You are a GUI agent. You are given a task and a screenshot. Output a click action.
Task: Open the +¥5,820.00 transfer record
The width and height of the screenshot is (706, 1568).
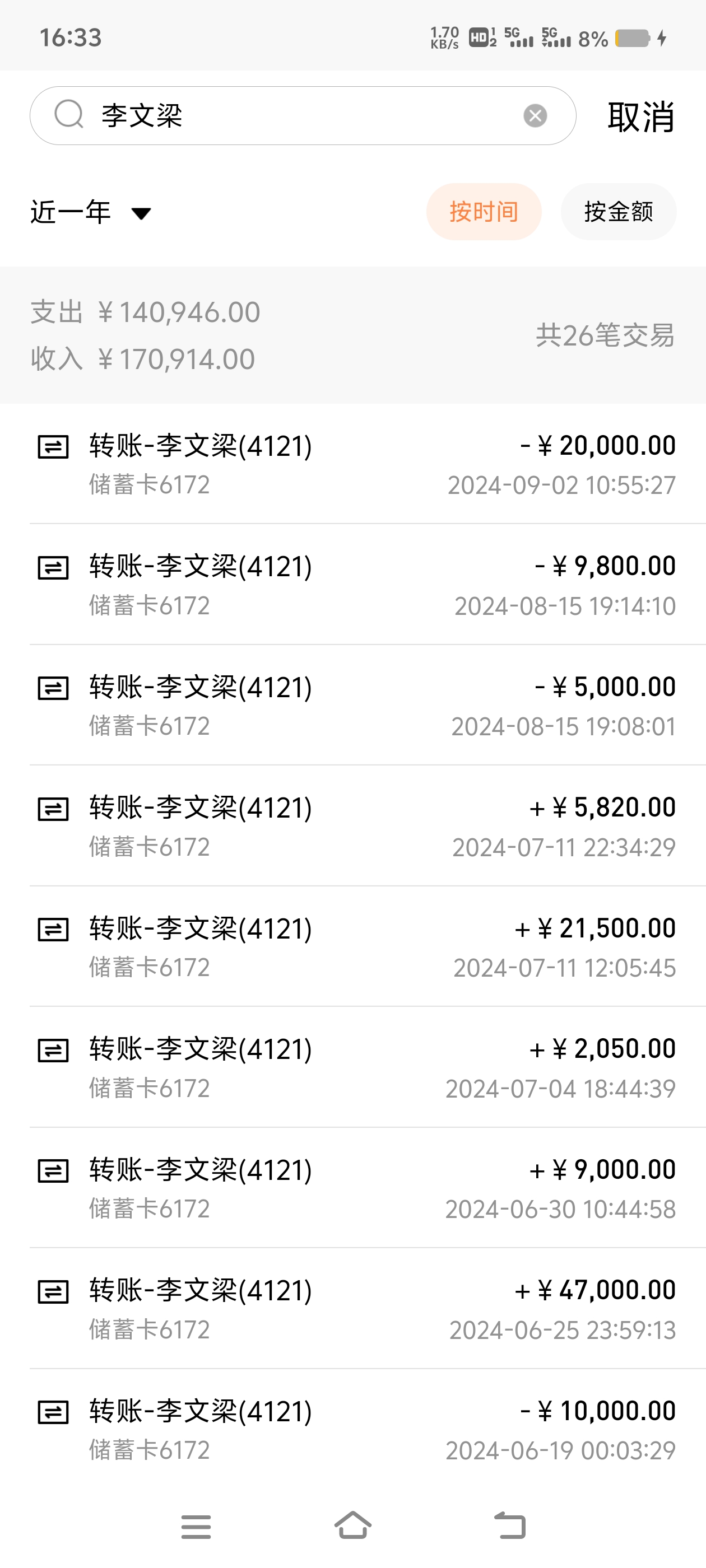click(354, 826)
